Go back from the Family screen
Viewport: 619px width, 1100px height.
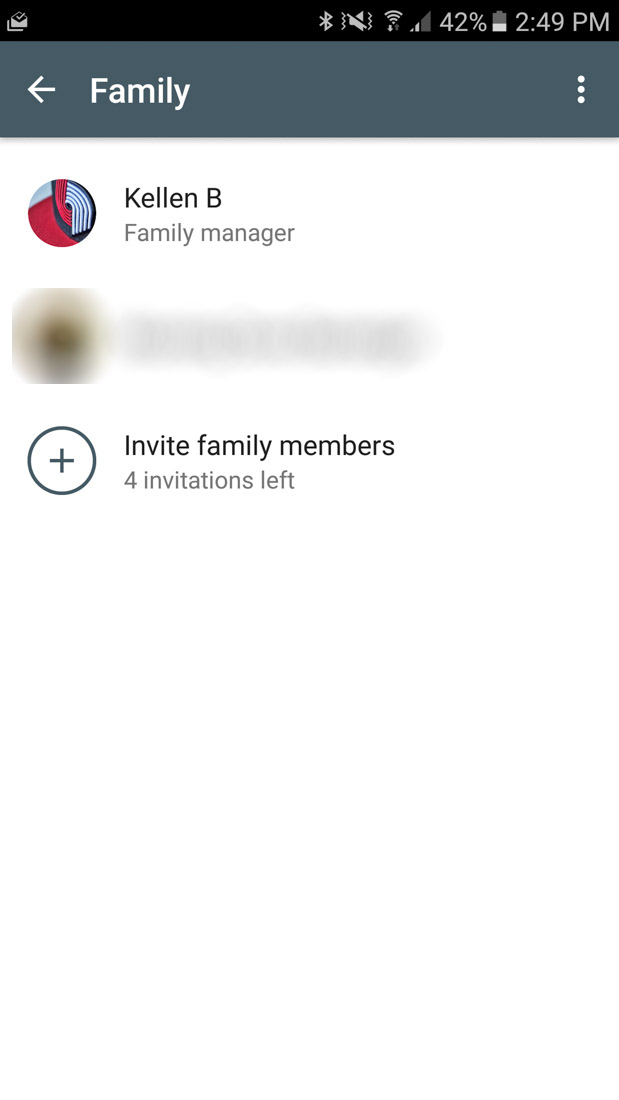(41, 90)
